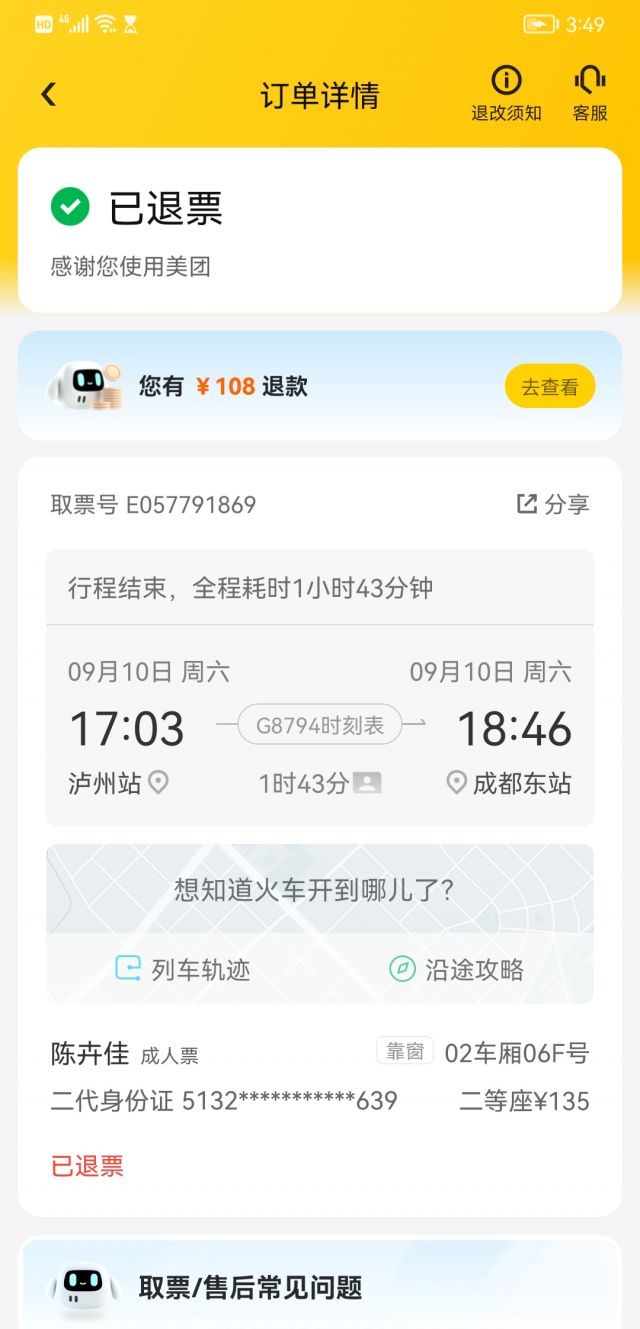The width and height of the screenshot is (640, 1329).
Task: Open 沿途攻略 route guide
Action: tap(457, 969)
